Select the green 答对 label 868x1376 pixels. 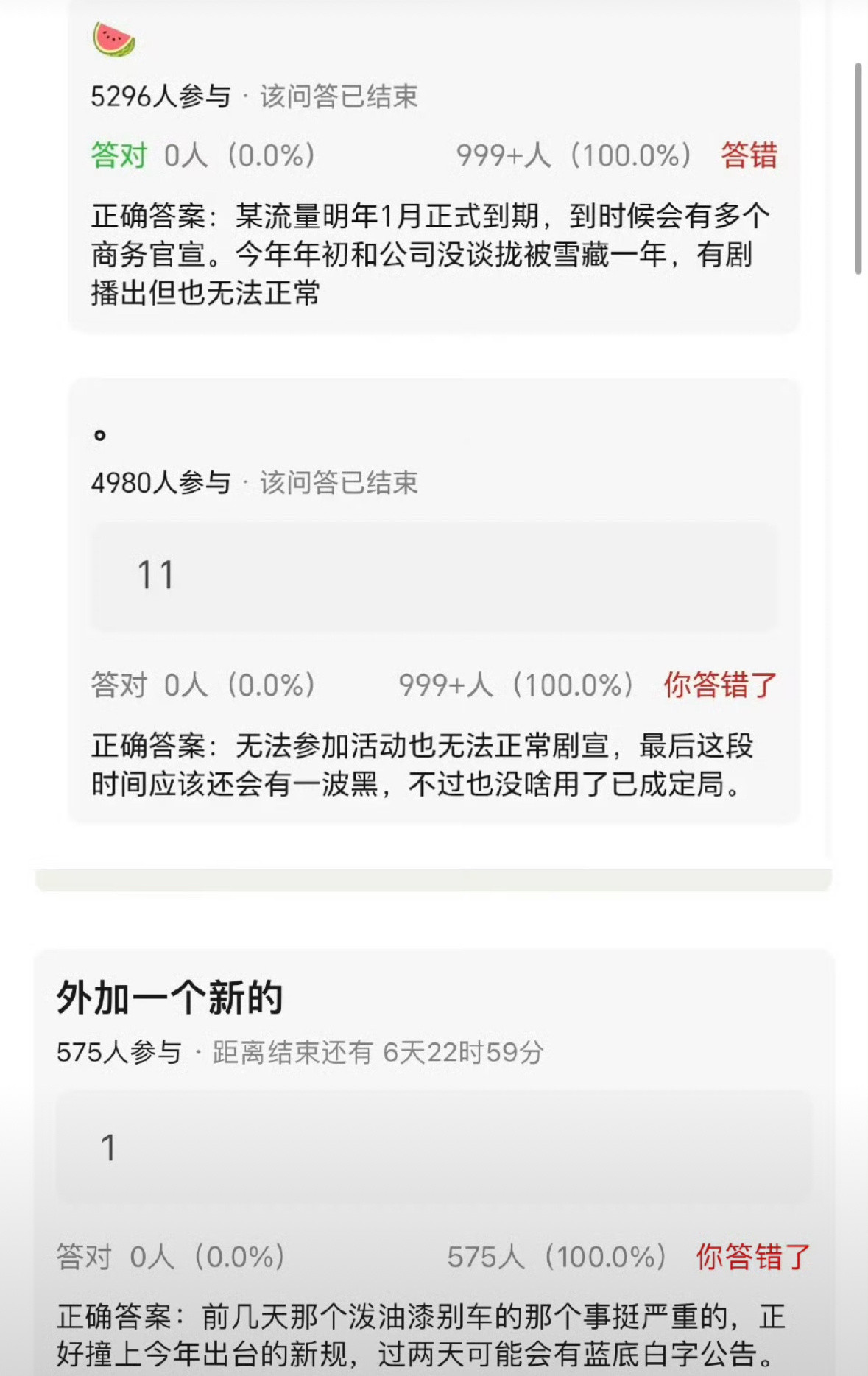pyautogui.click(x=118, y=155)
